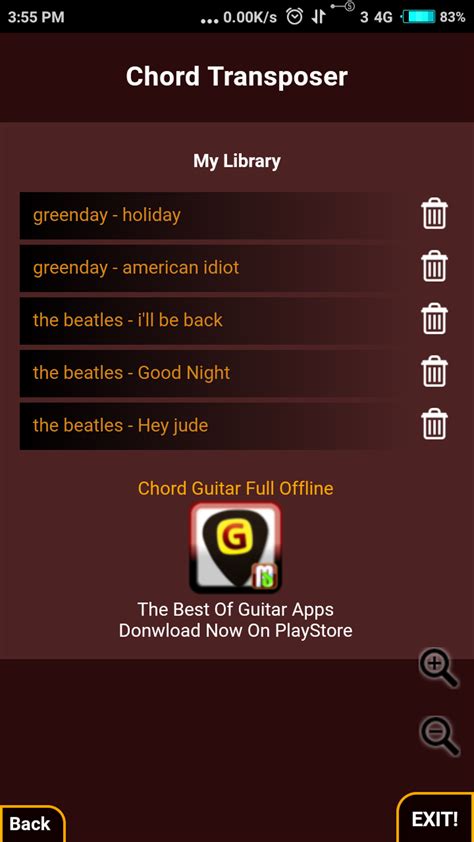
Task: Trash the beatles - Hey jude entry
Action: (434, 424)
